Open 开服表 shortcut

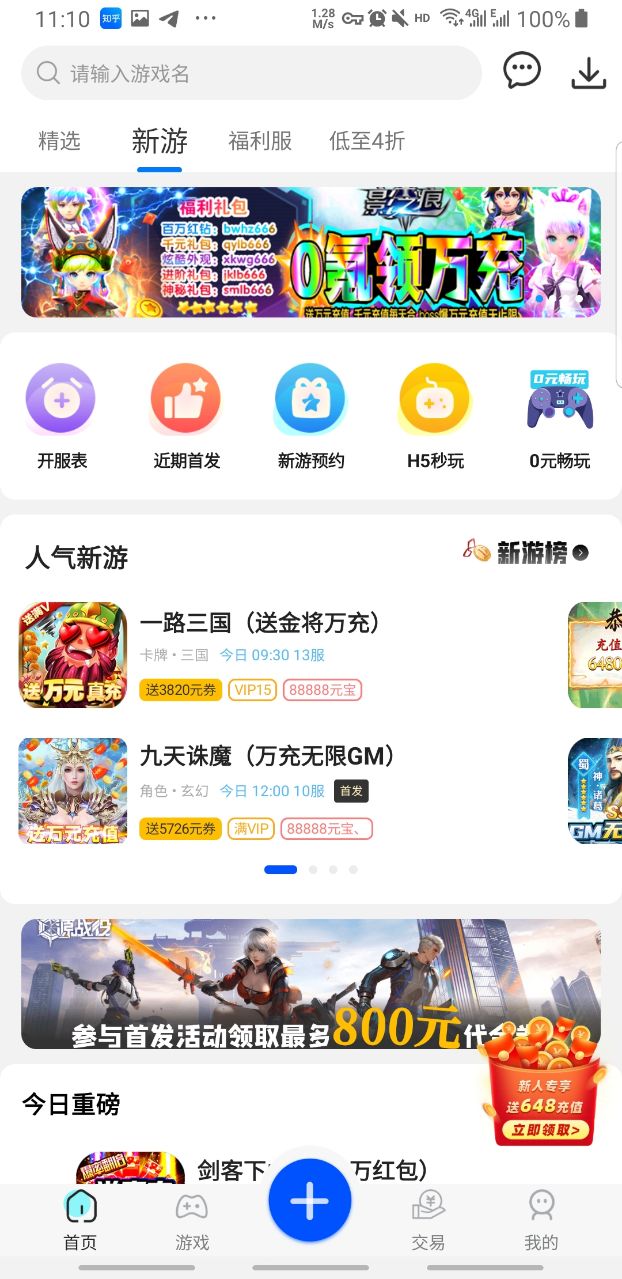[61, 416]
